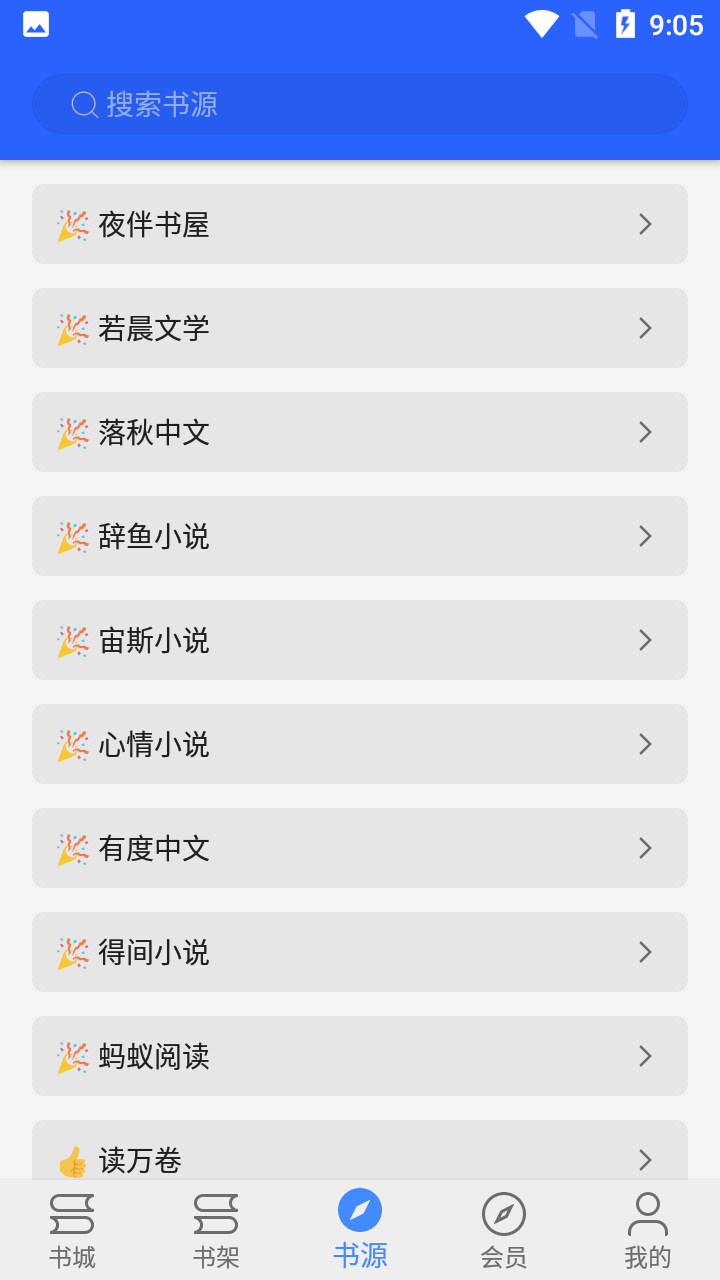
Task: Open the 得间小说 source
Action: coord(360,952)
